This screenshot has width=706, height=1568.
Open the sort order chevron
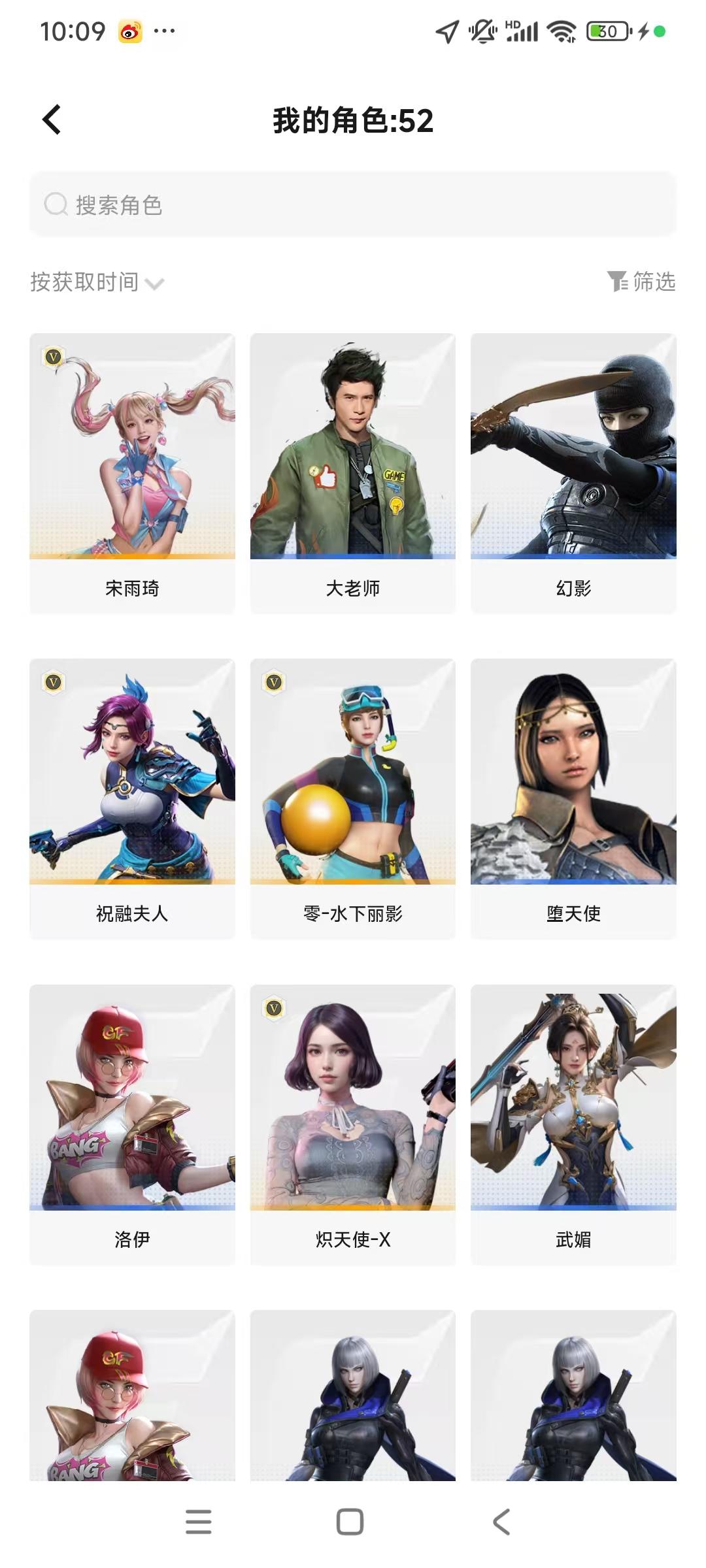[154, 284]
